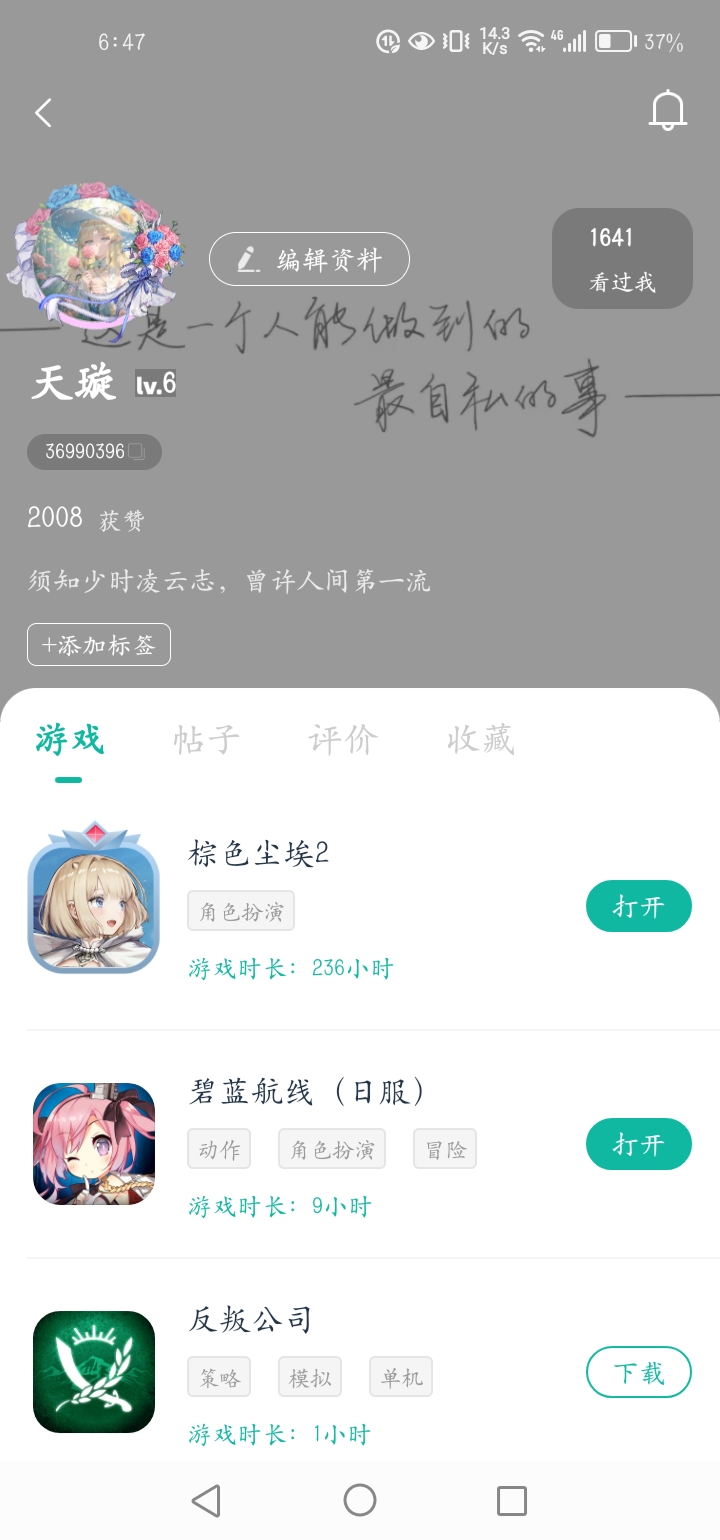Open 碧蓝航线（日服）via its 打开 button

[638, 1144]
